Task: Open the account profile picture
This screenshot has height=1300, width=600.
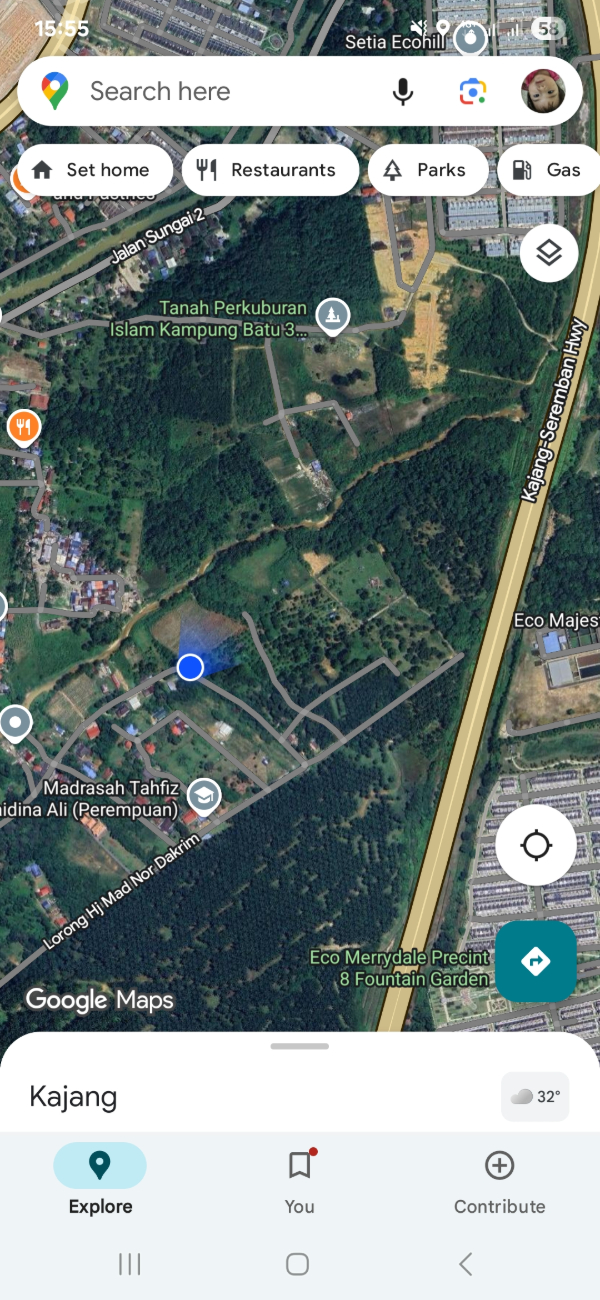Action: click(x=543, y=92)
